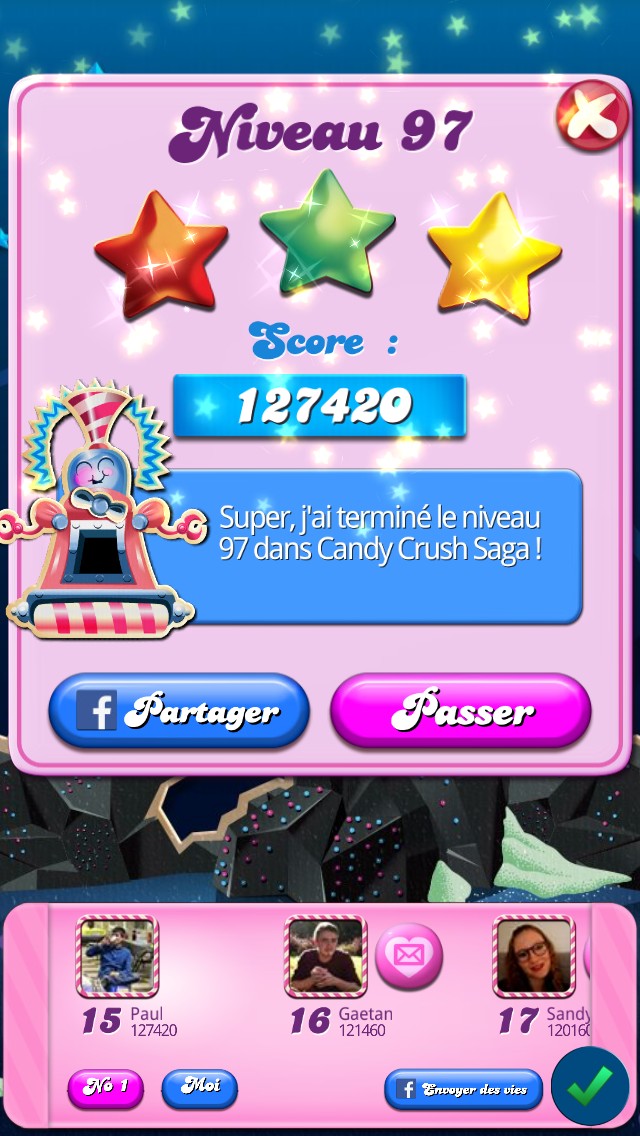Open Sandy's leaderboard avatar
Image resolution: width=640 pixels, height=1136 pixels.
point(533,957)
